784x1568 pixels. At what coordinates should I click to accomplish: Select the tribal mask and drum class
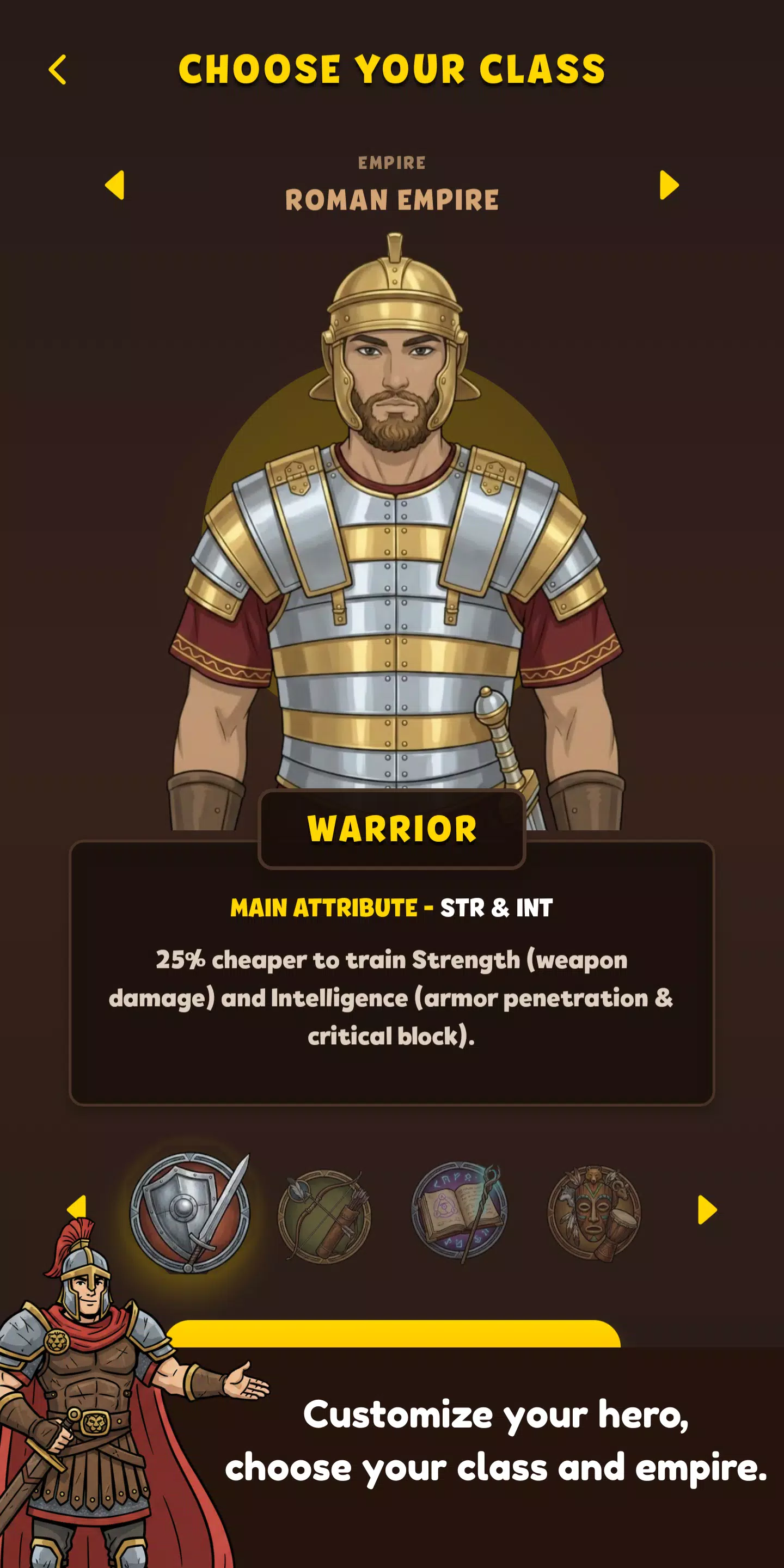tap(595, 1212)
